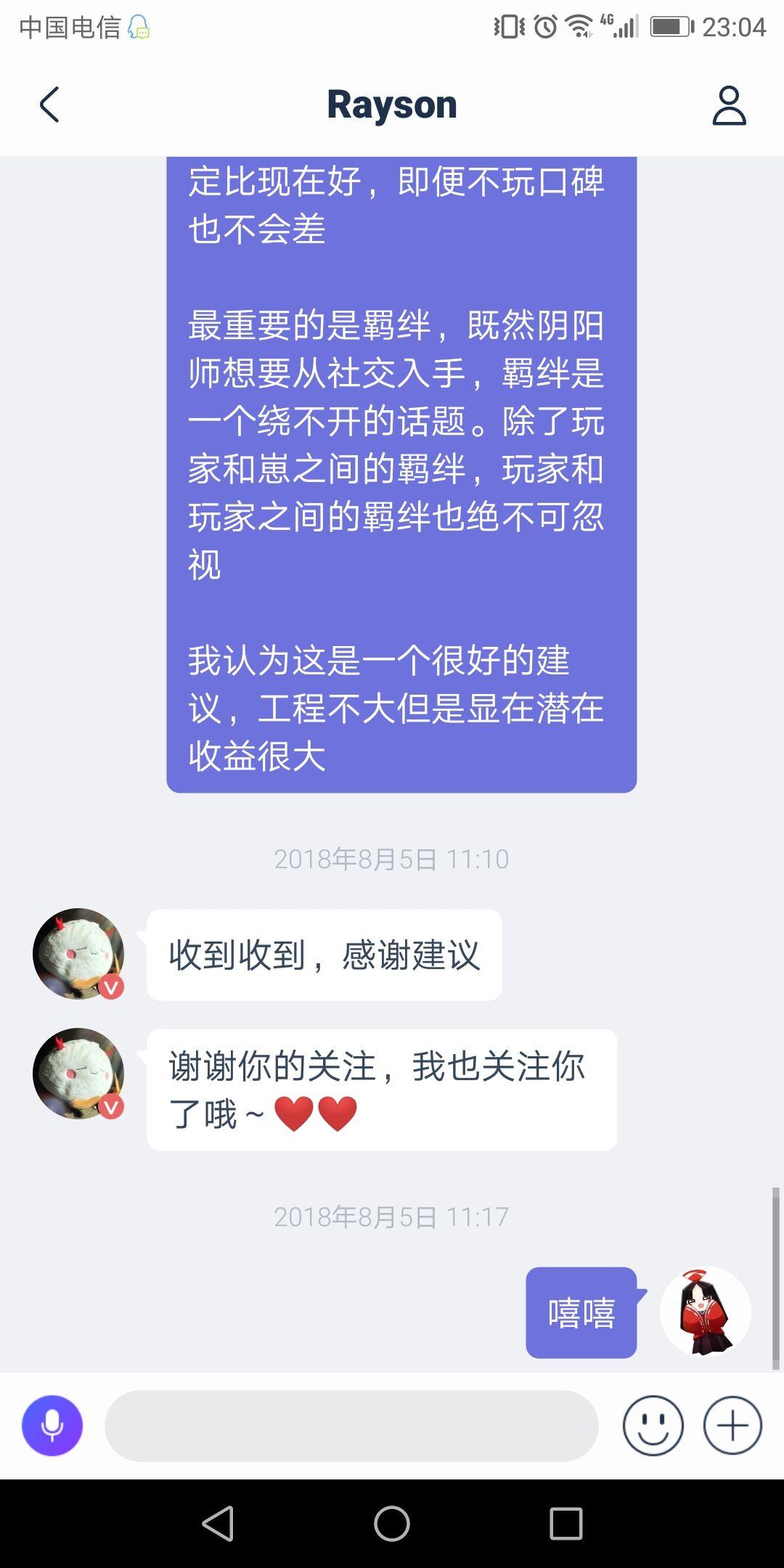Go back from Rayson chat
This screenshot has height=1568, width=784.
pyautogui.click(x=49, y=105)
